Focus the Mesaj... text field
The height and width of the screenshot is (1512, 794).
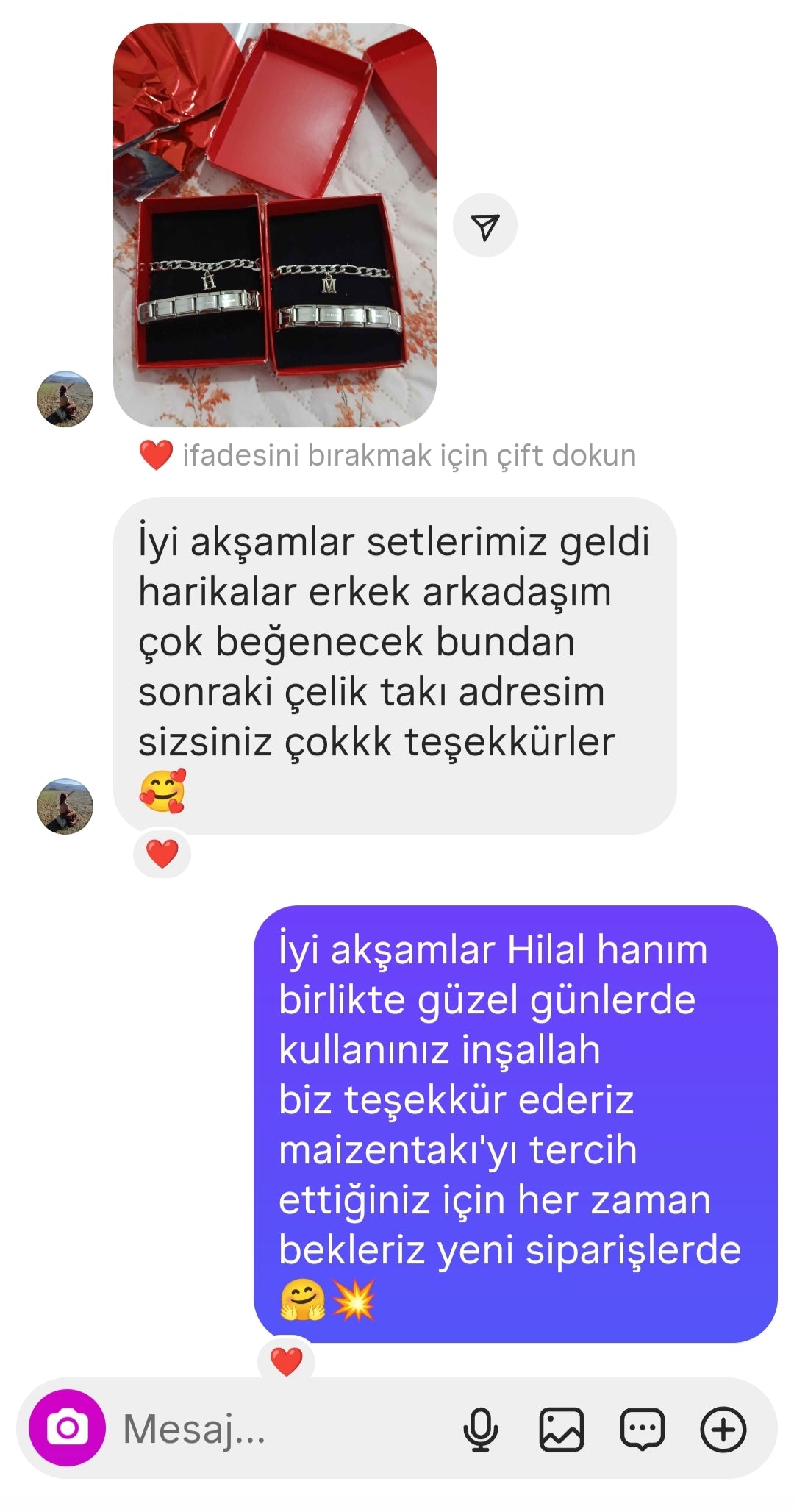point(279,1429)
